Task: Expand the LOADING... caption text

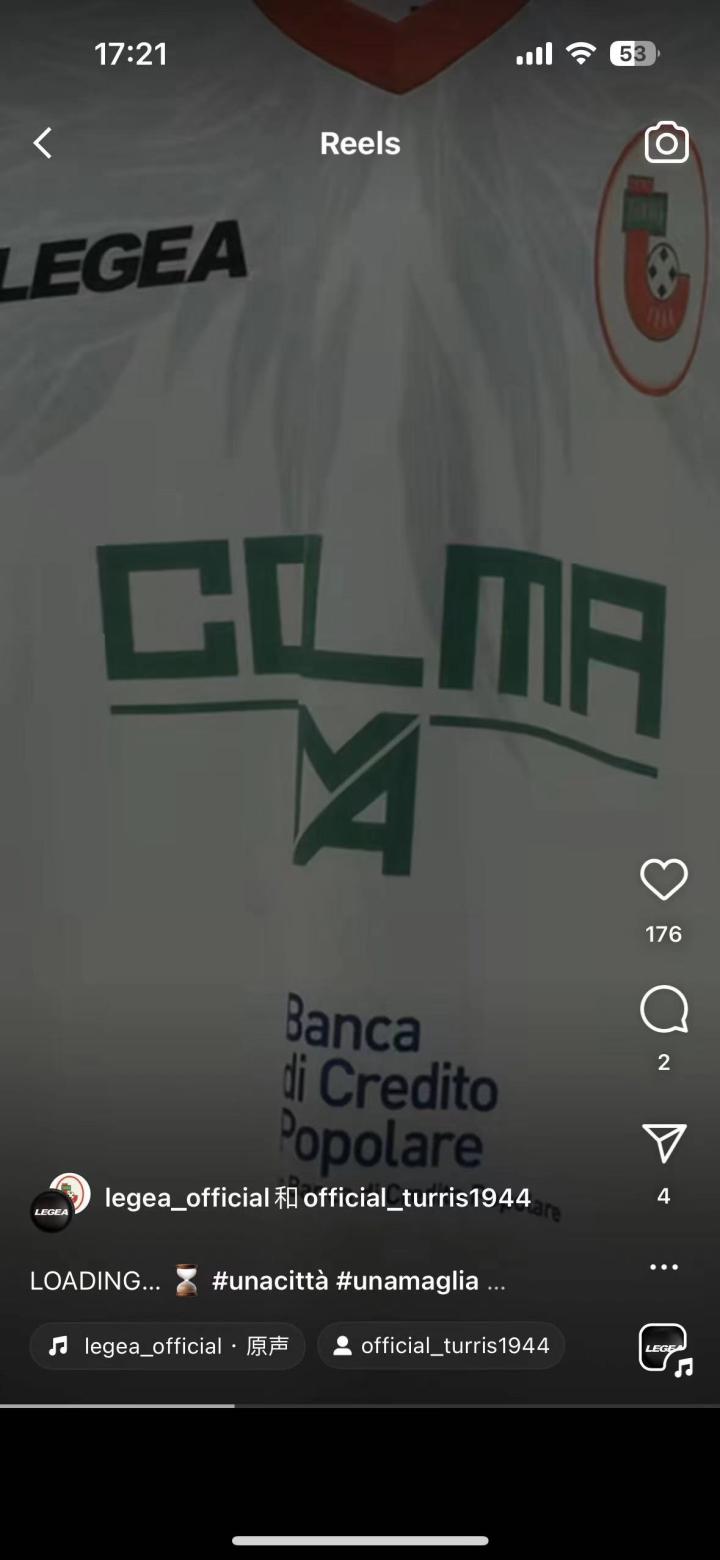Action: [267, 1281]
